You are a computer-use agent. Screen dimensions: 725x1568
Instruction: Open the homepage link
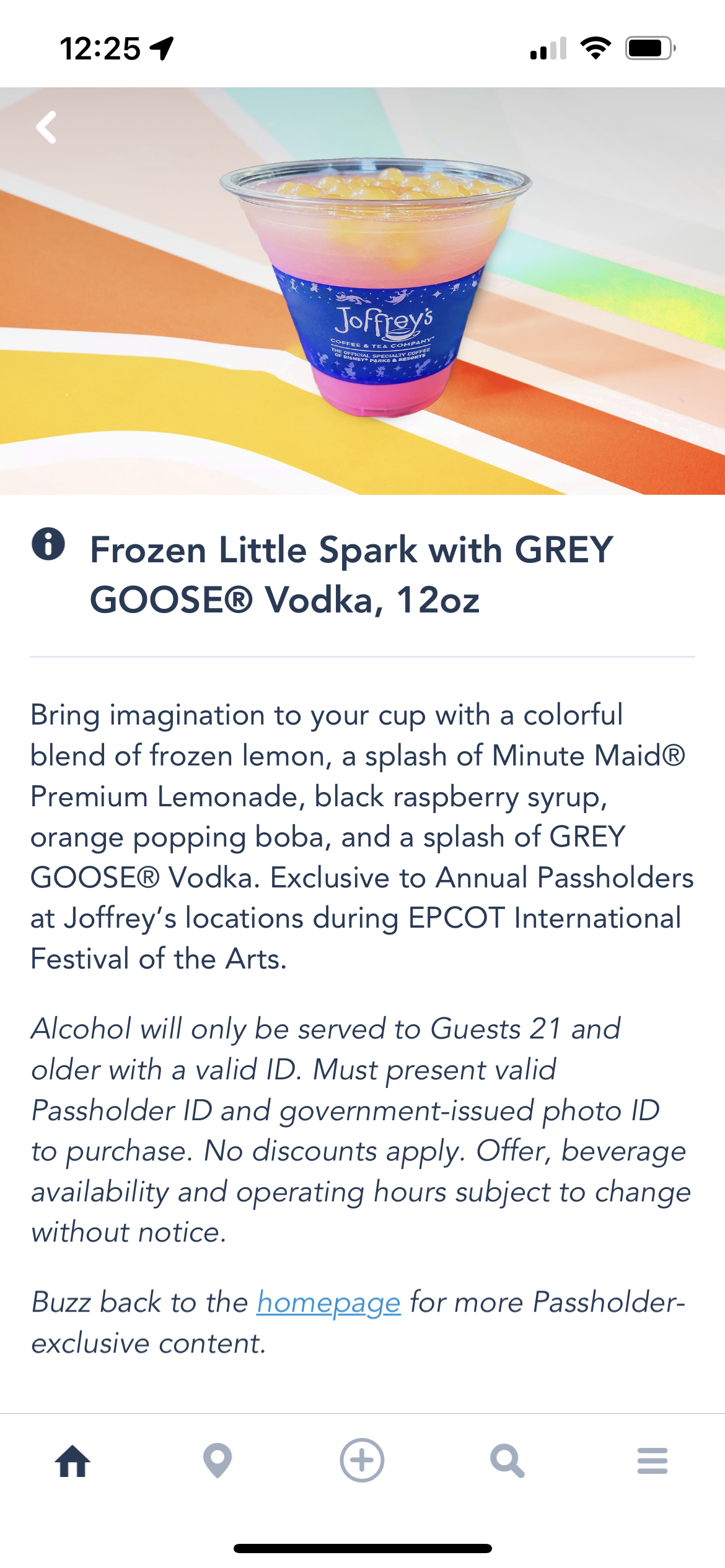point(328,1302)
